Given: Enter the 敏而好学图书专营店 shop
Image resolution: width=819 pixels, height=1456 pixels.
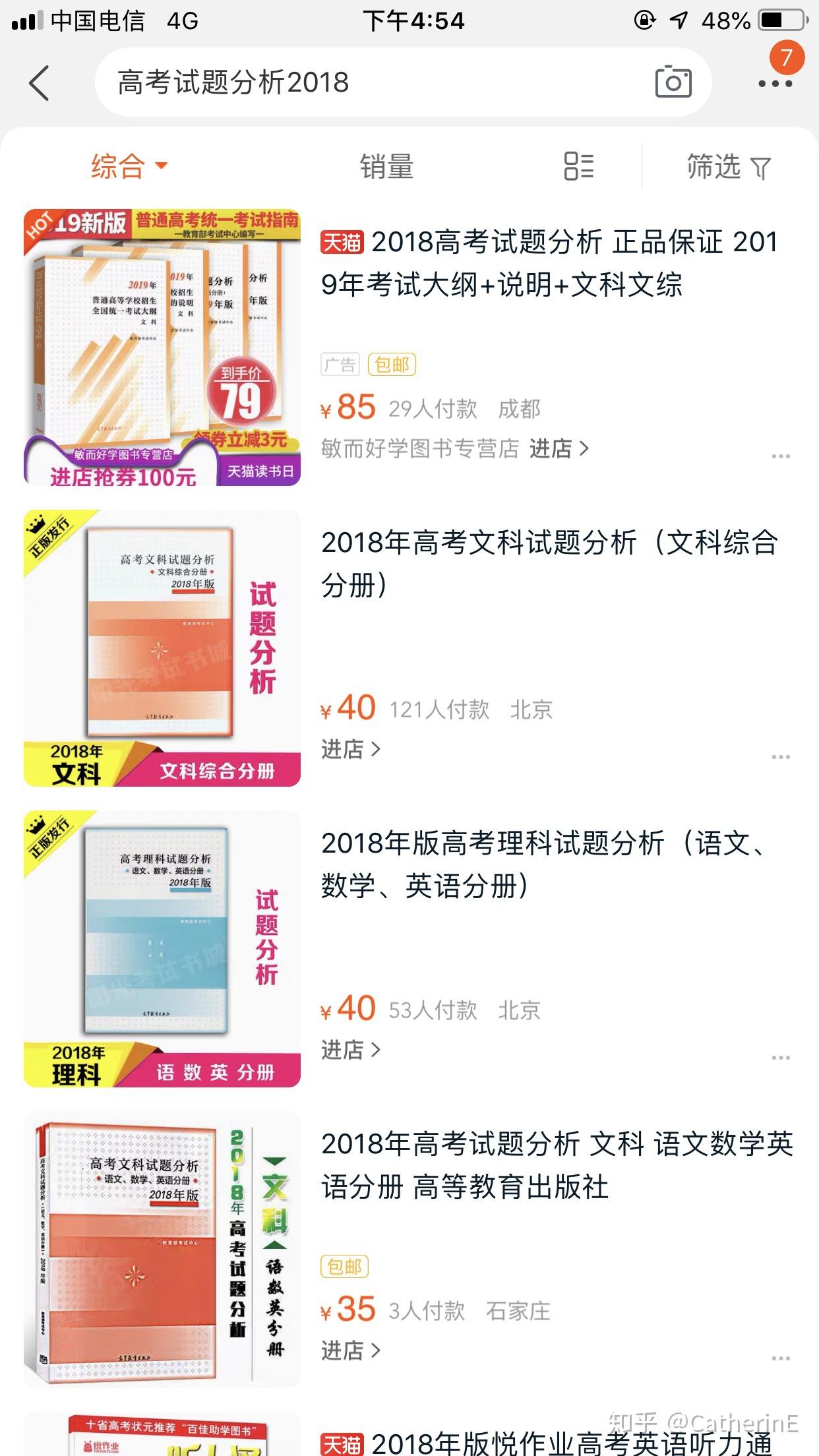Looking at the screenshot, I should tap(559, 449).
